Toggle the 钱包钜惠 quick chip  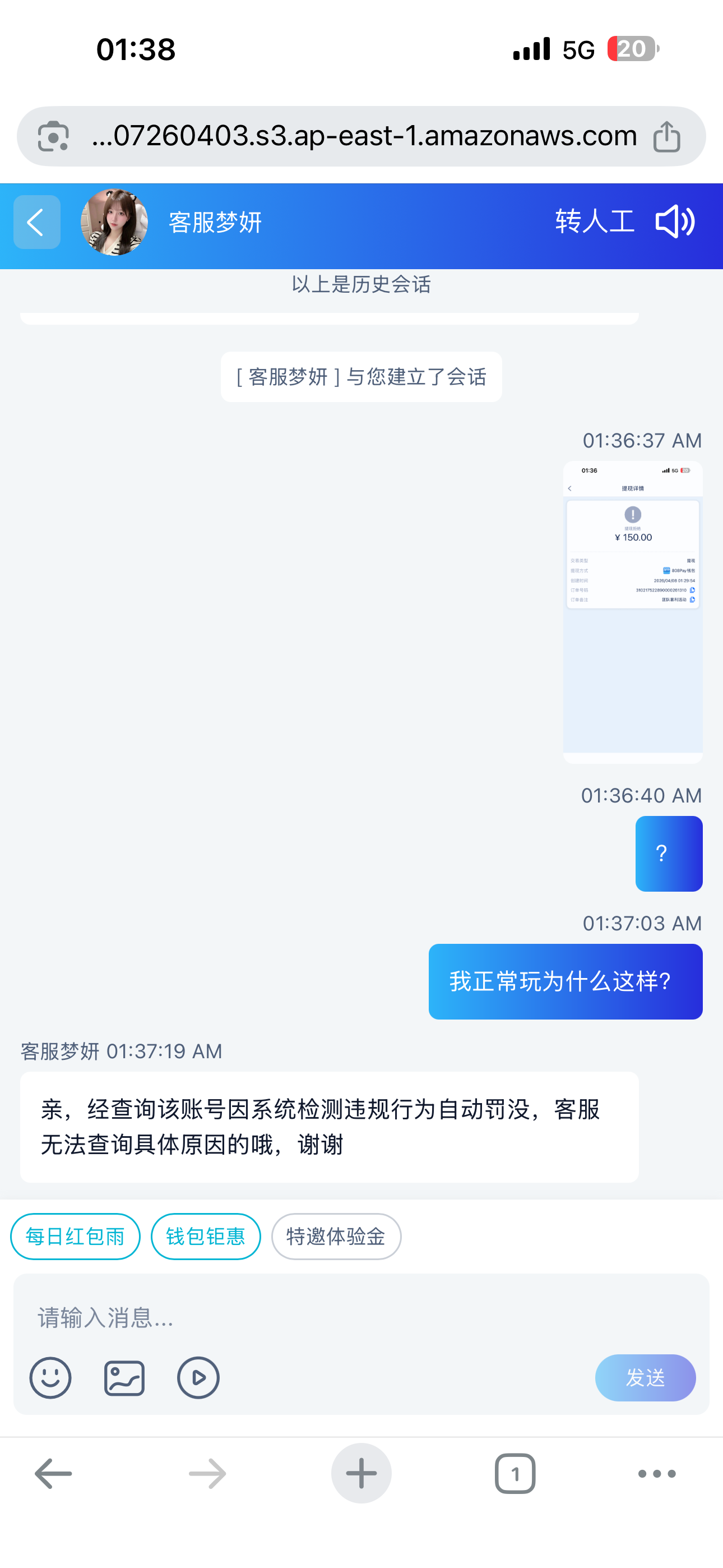click(205, 1236)
